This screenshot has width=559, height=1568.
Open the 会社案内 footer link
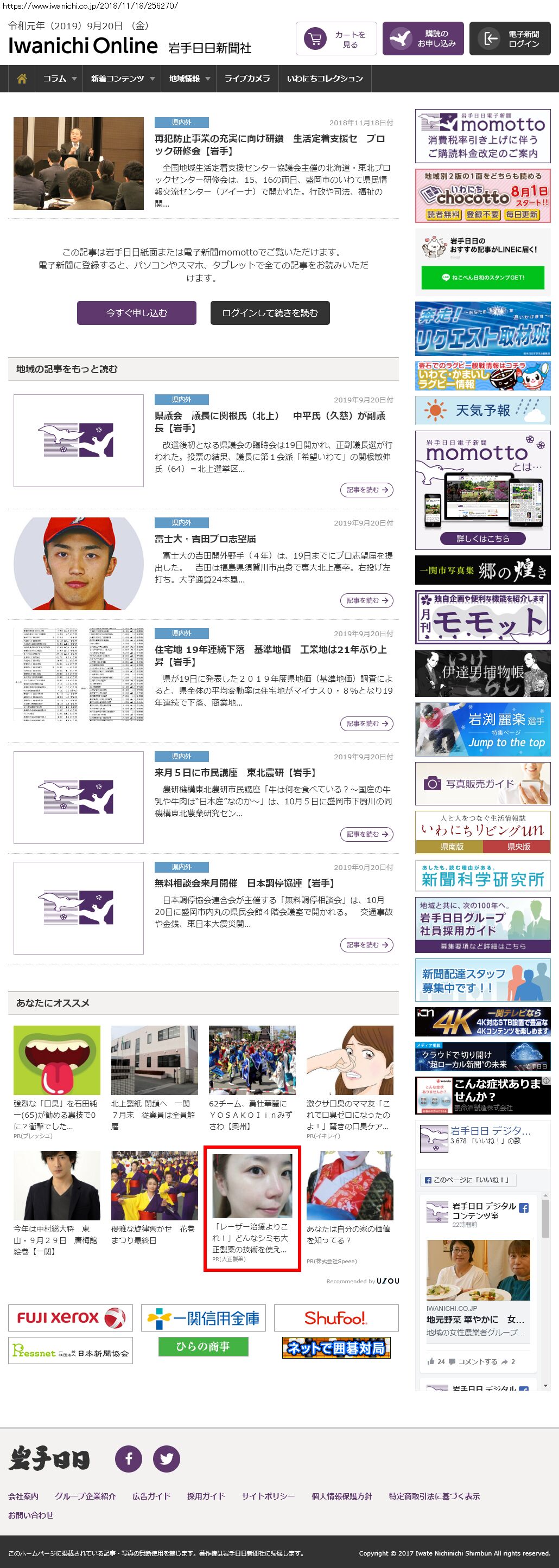click(23, 1496)
